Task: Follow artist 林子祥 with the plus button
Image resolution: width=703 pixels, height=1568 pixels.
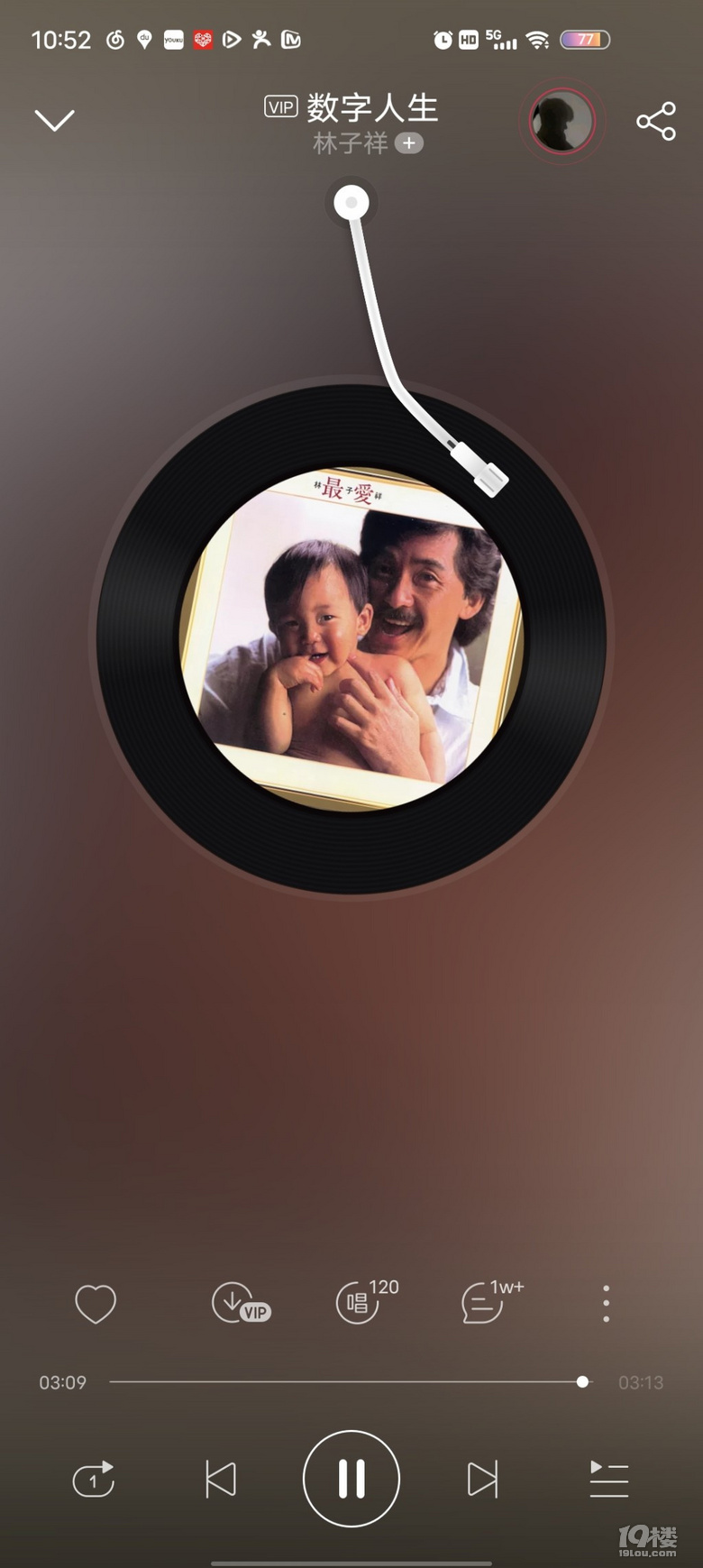Action: coord(409,143)
